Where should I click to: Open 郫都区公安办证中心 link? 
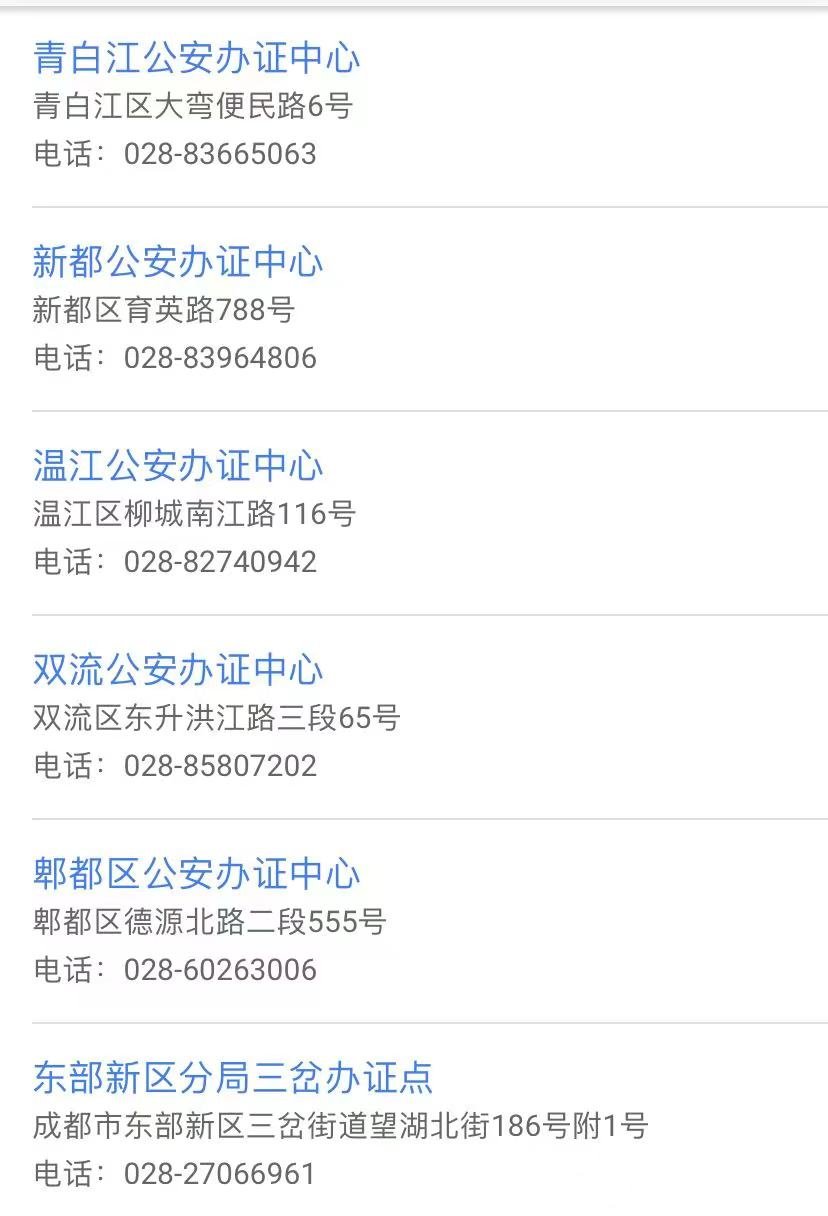[196, 874]
